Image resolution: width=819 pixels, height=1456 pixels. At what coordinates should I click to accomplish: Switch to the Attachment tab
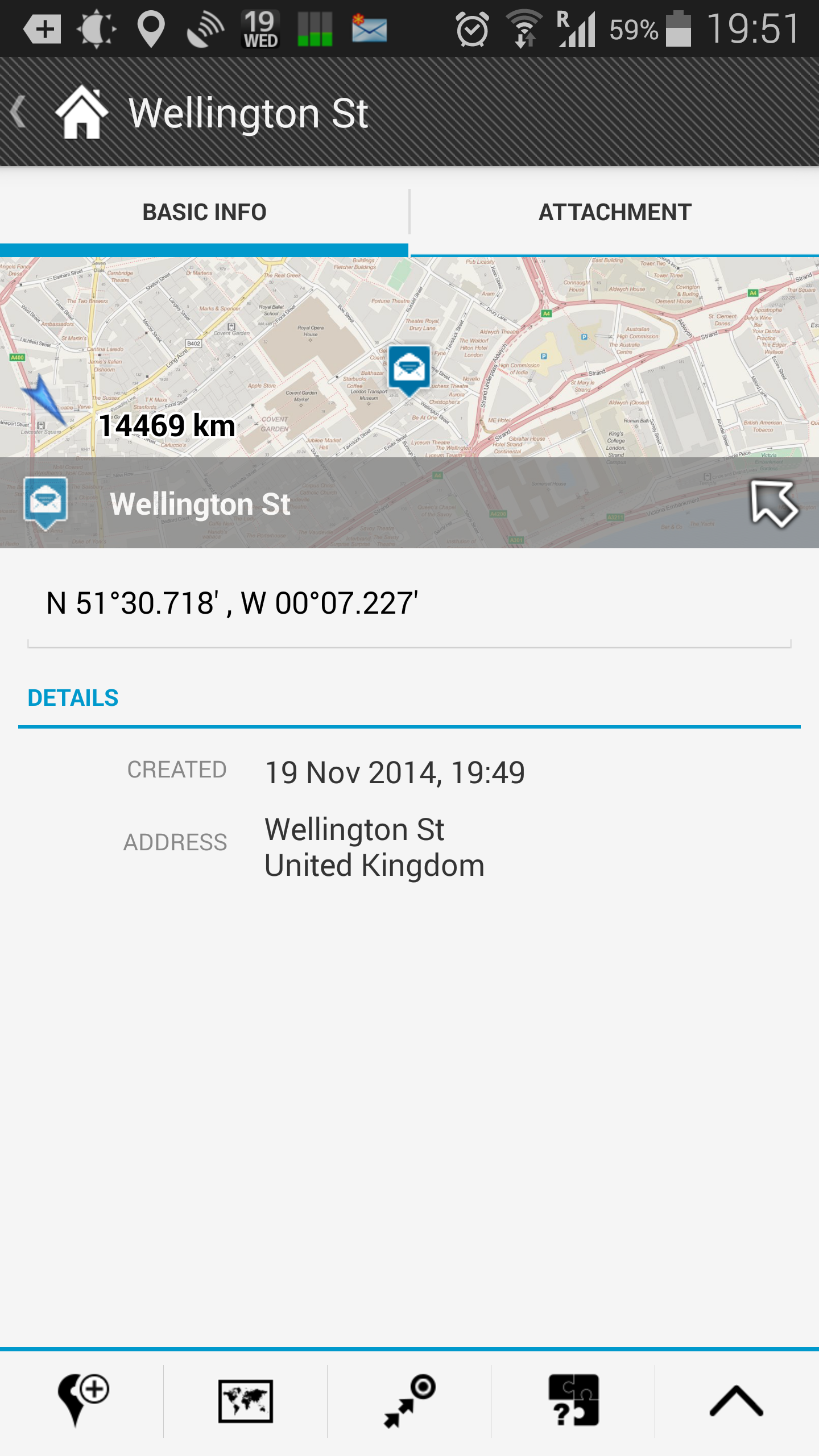pyautogui.click(x=614, y=213)
